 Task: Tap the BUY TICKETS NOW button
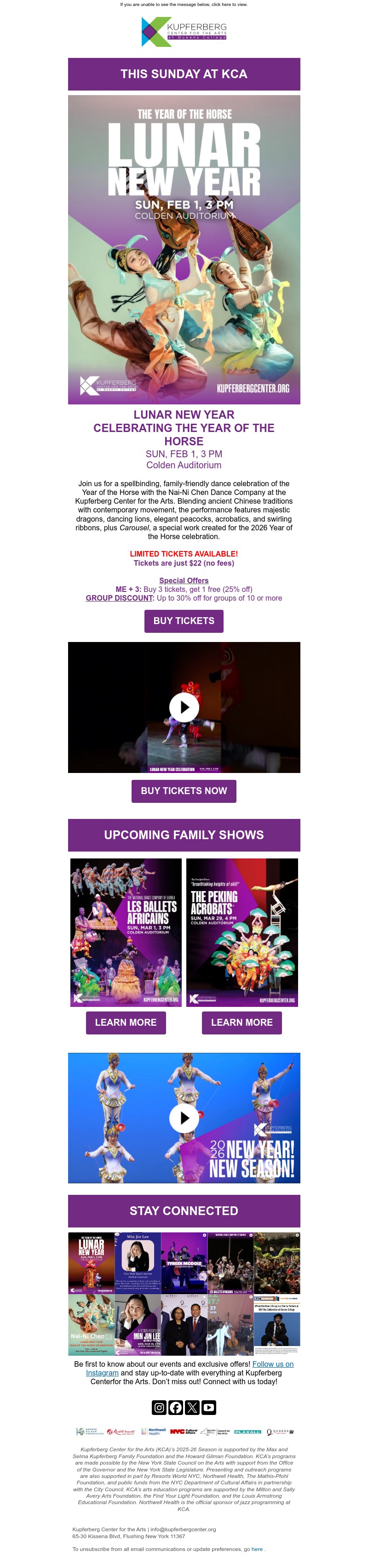(x=184, y=790)
